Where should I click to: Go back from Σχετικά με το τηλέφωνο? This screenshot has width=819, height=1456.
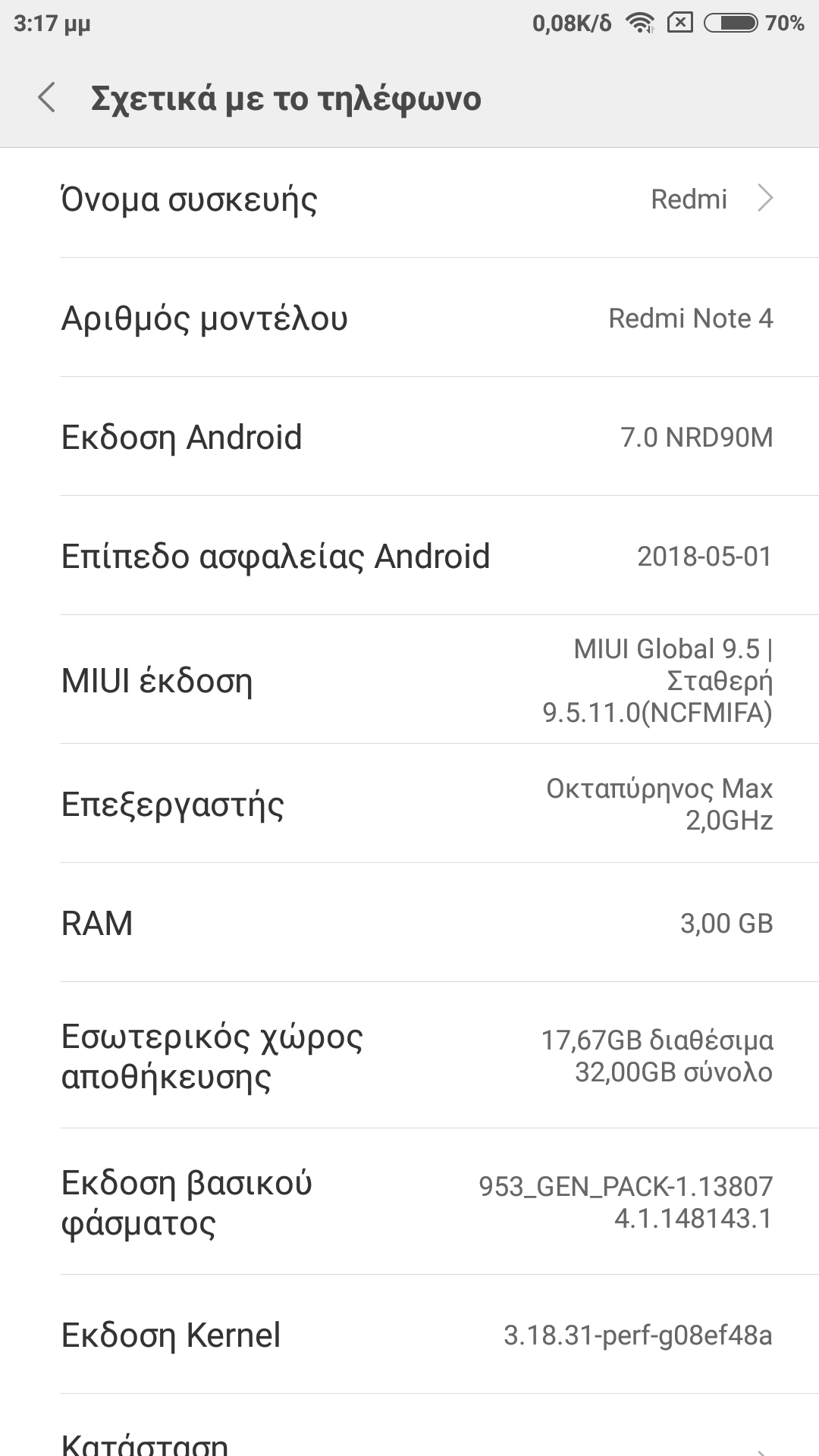[47, 99]
